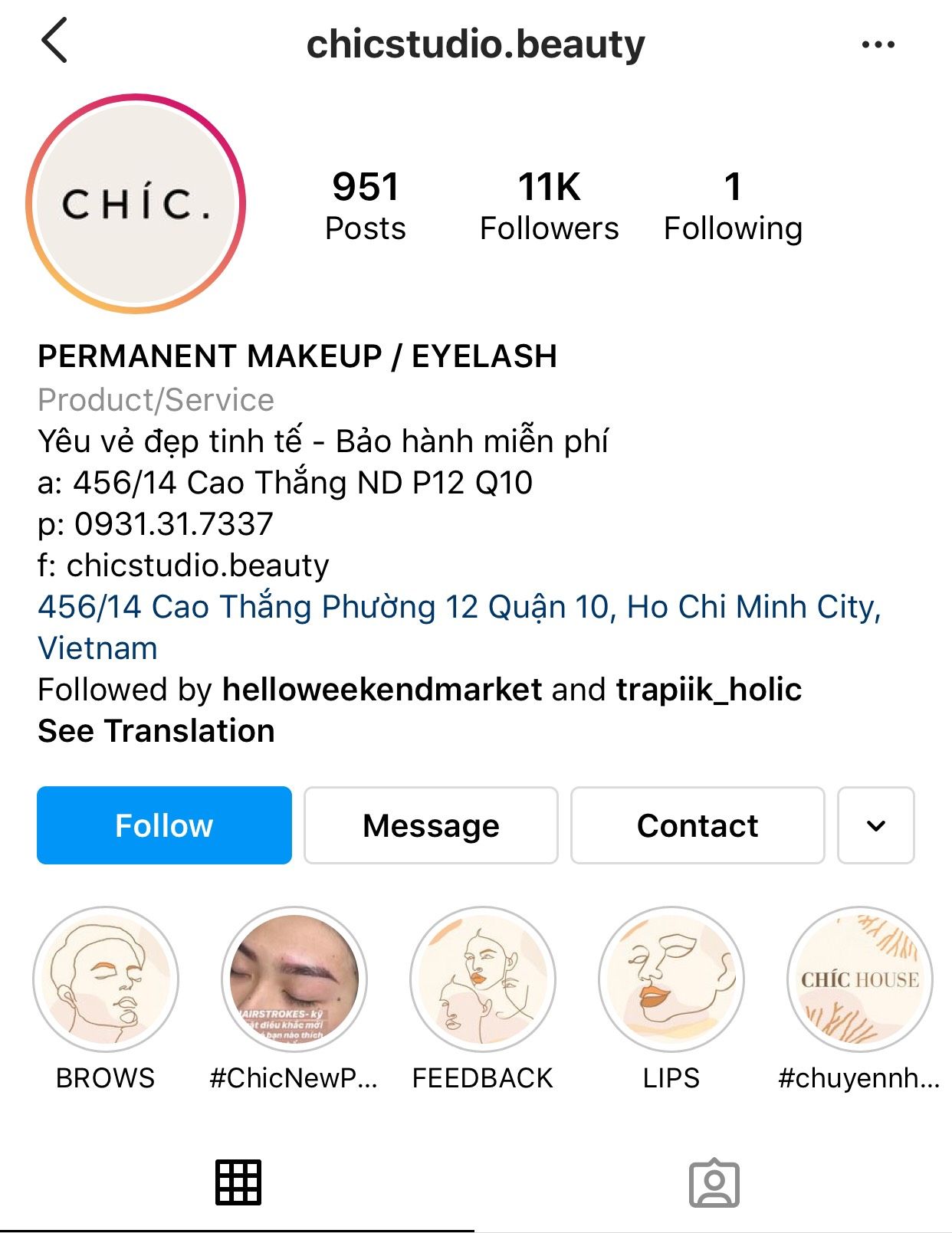This screenshot has height=1233, width=952.
Task: View the CHIC profile picture story
Action: tap(136, 204)
